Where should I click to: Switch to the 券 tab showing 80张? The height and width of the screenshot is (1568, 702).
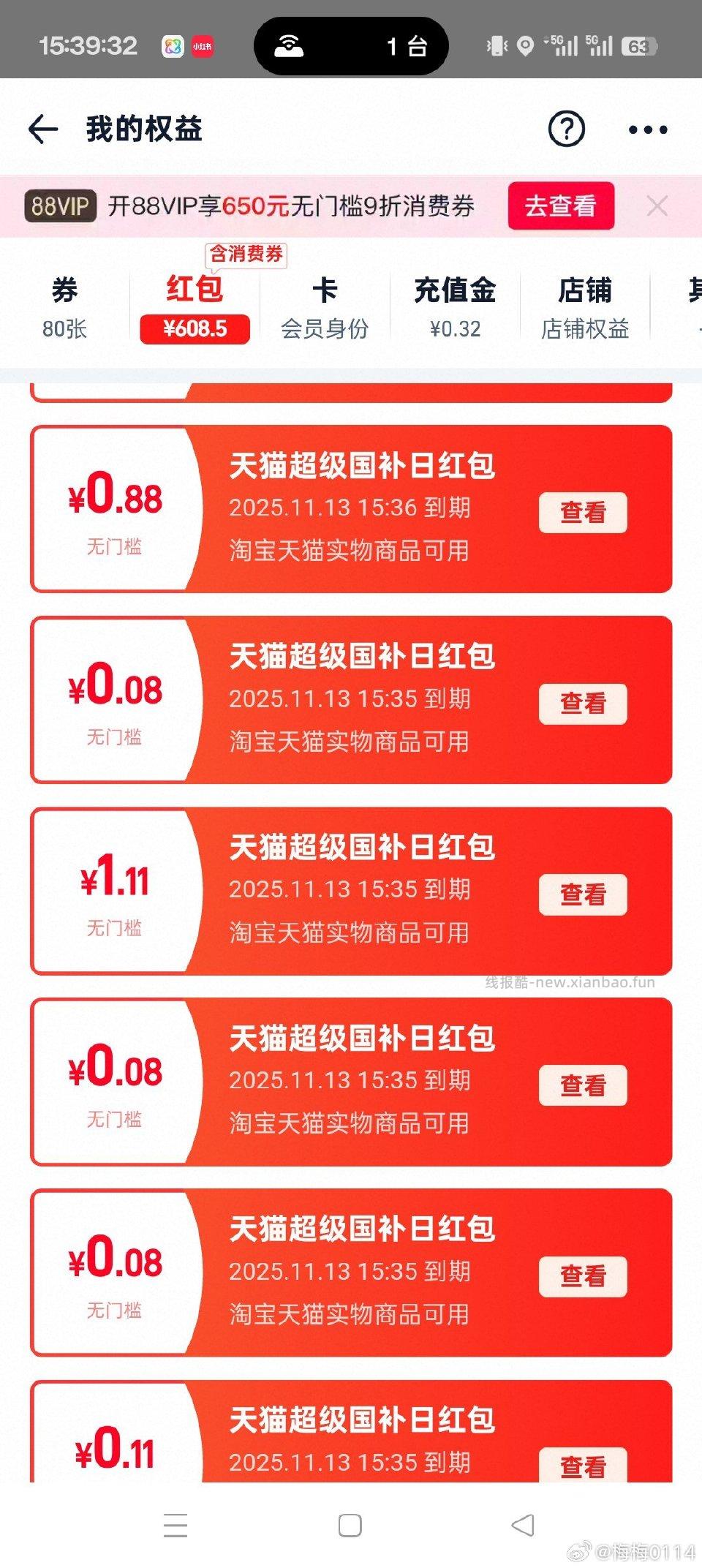(x=64, y=307)
